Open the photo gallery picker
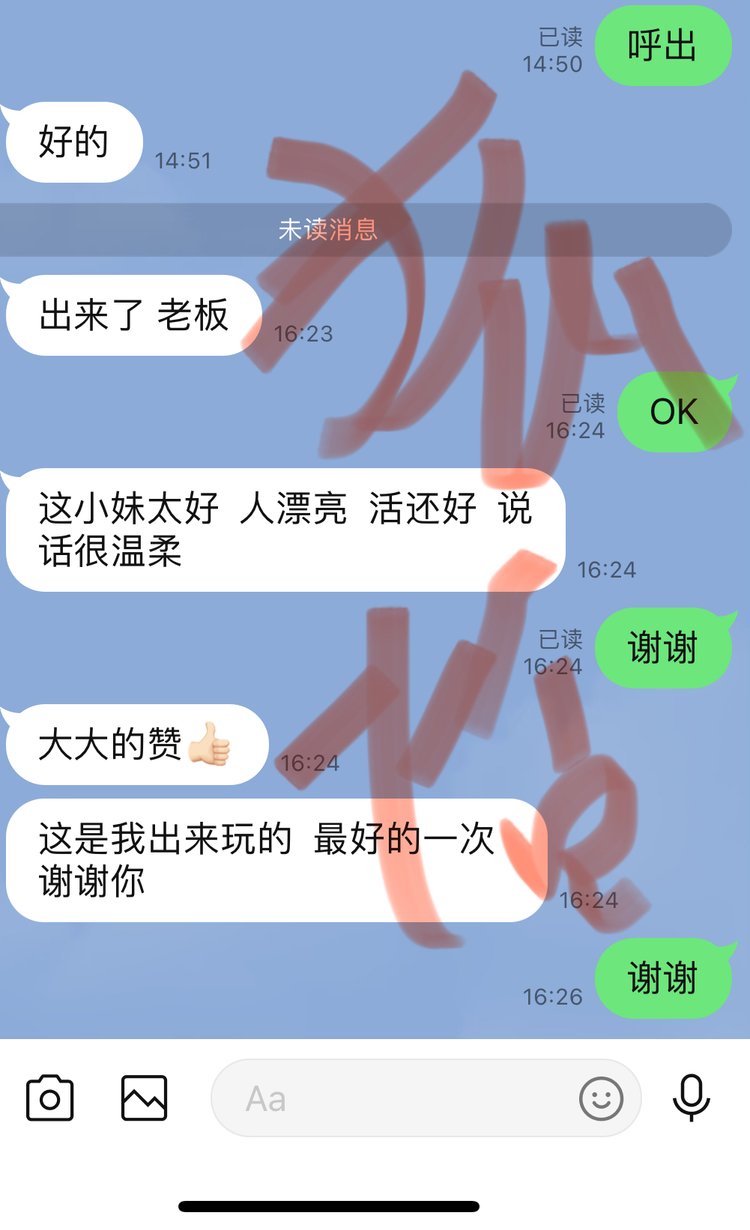 144,1098
